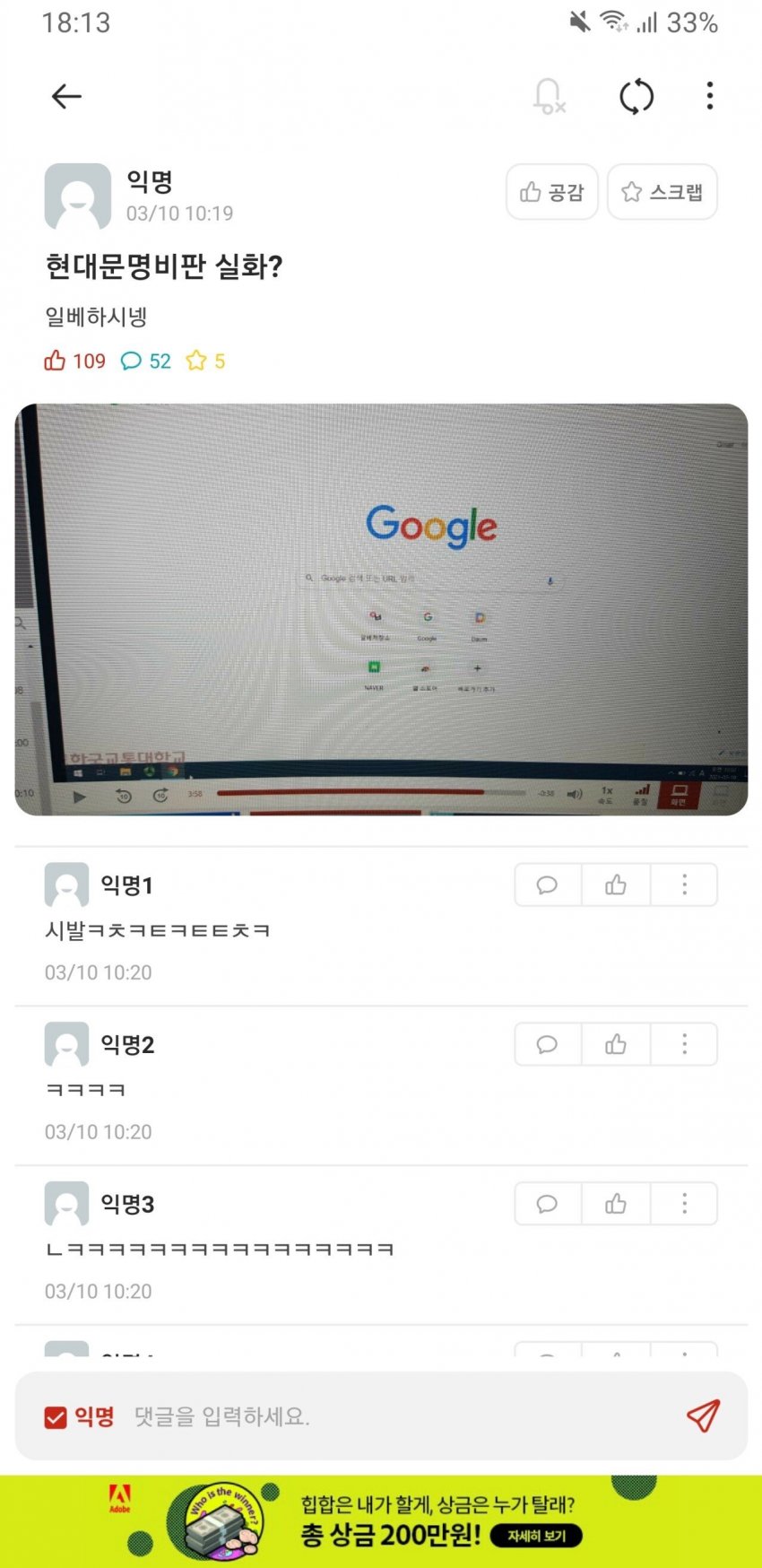Refresh the post with the reload icon
Viewport: 762px width, 1568px height.
pyautogui.click(x=636, y=96)
